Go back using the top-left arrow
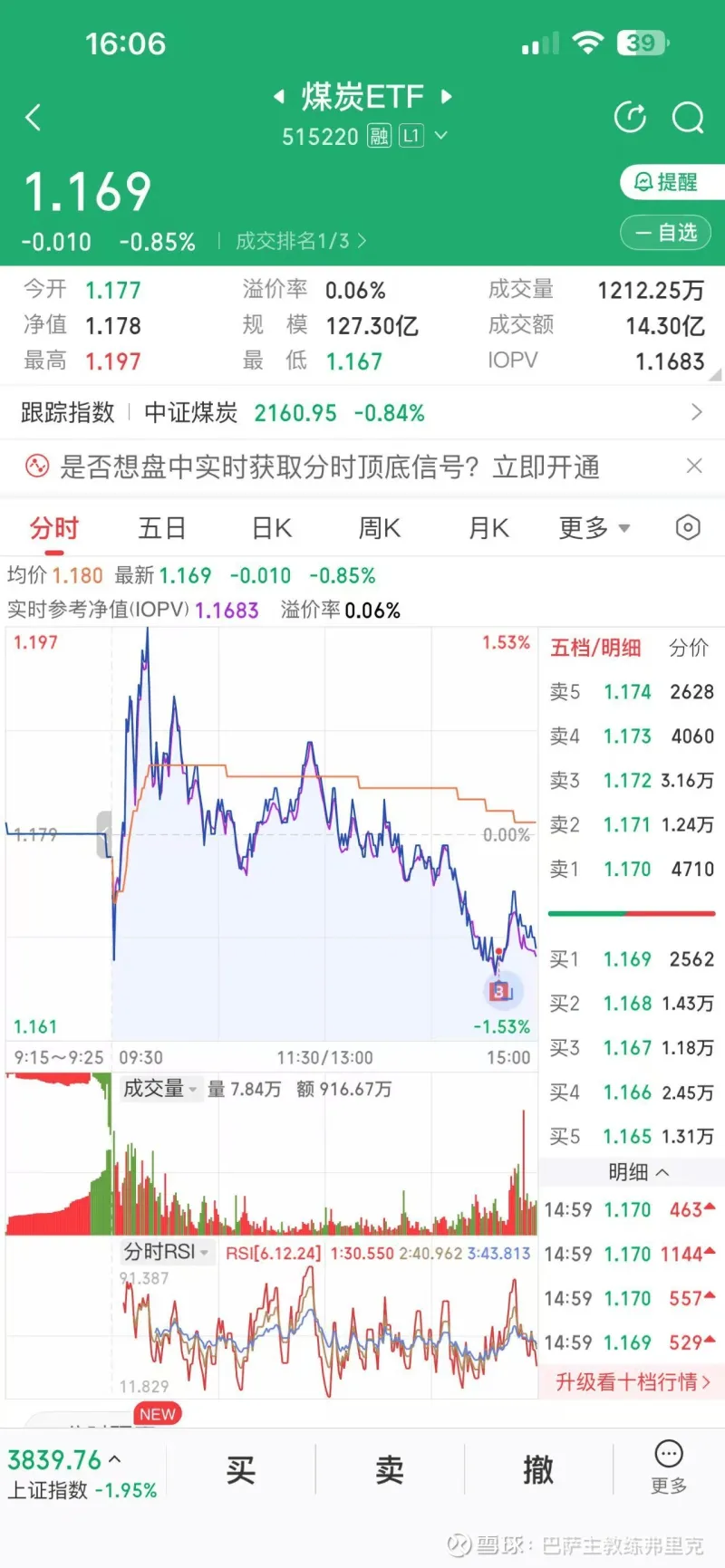This screenshot has width=725, height=1568. [x=34, y=117]
